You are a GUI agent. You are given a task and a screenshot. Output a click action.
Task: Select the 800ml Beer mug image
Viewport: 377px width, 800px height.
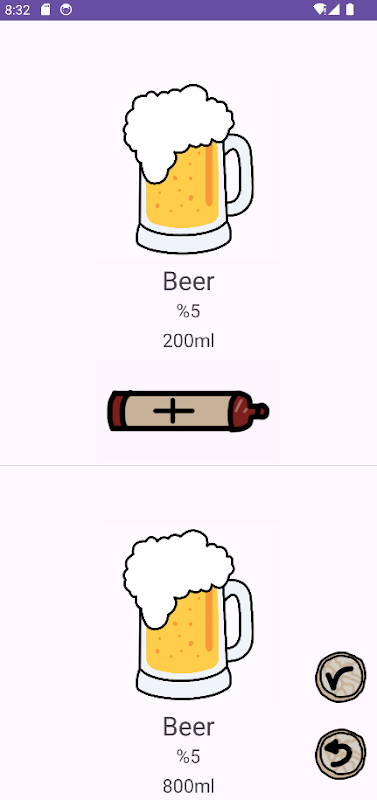(x=188, y=615)
